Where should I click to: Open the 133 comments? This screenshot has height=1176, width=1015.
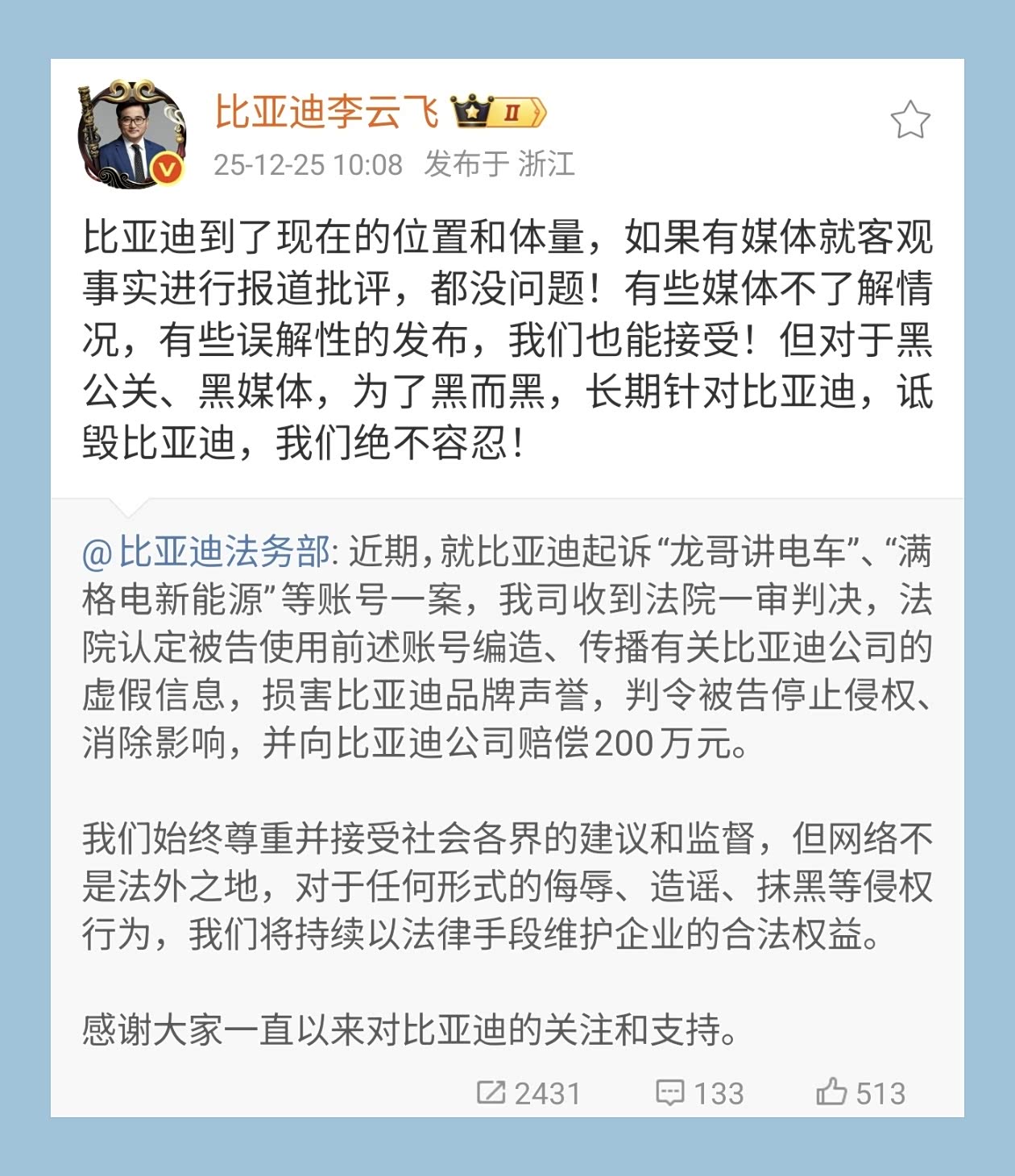(699, 1093)
